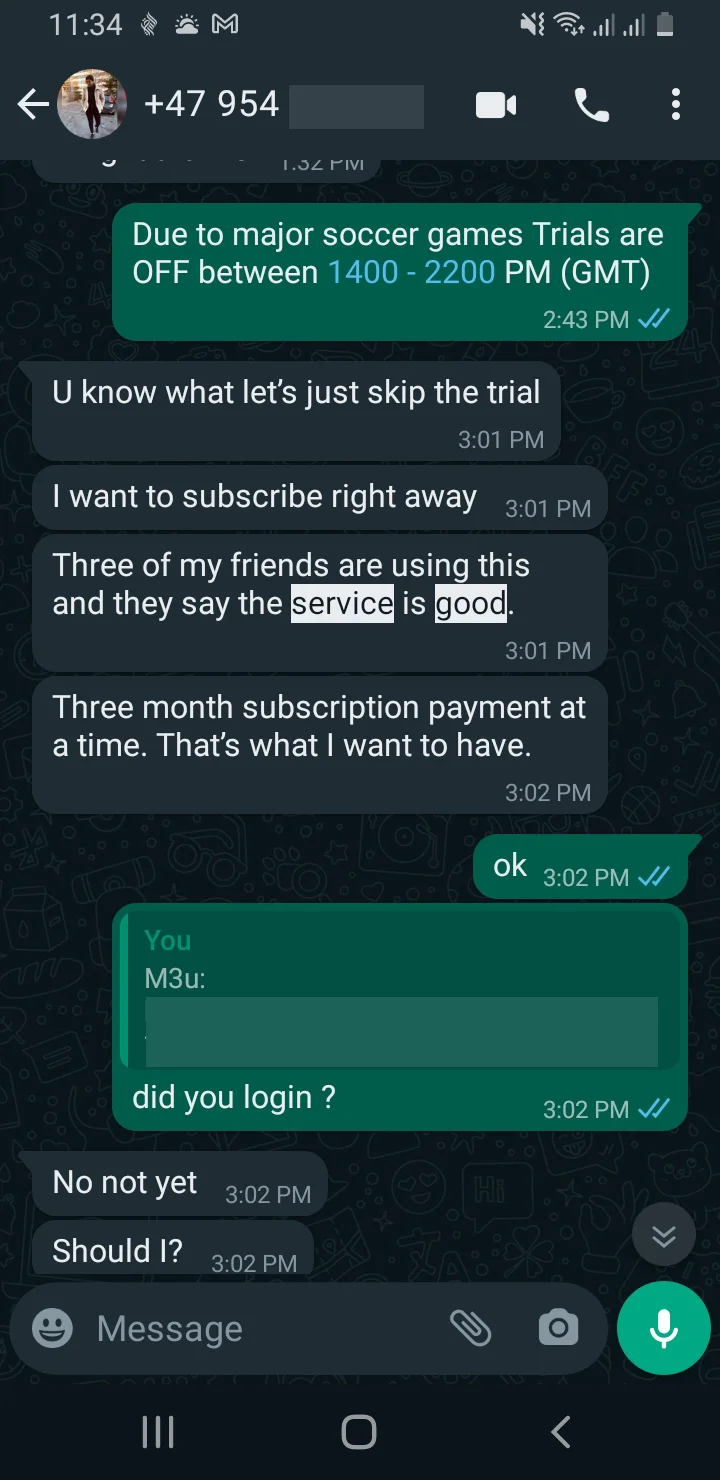The height and width of the screenshot is (1480, 720).
Task: Open the overflow menu
Action: [x=676, y=104]
